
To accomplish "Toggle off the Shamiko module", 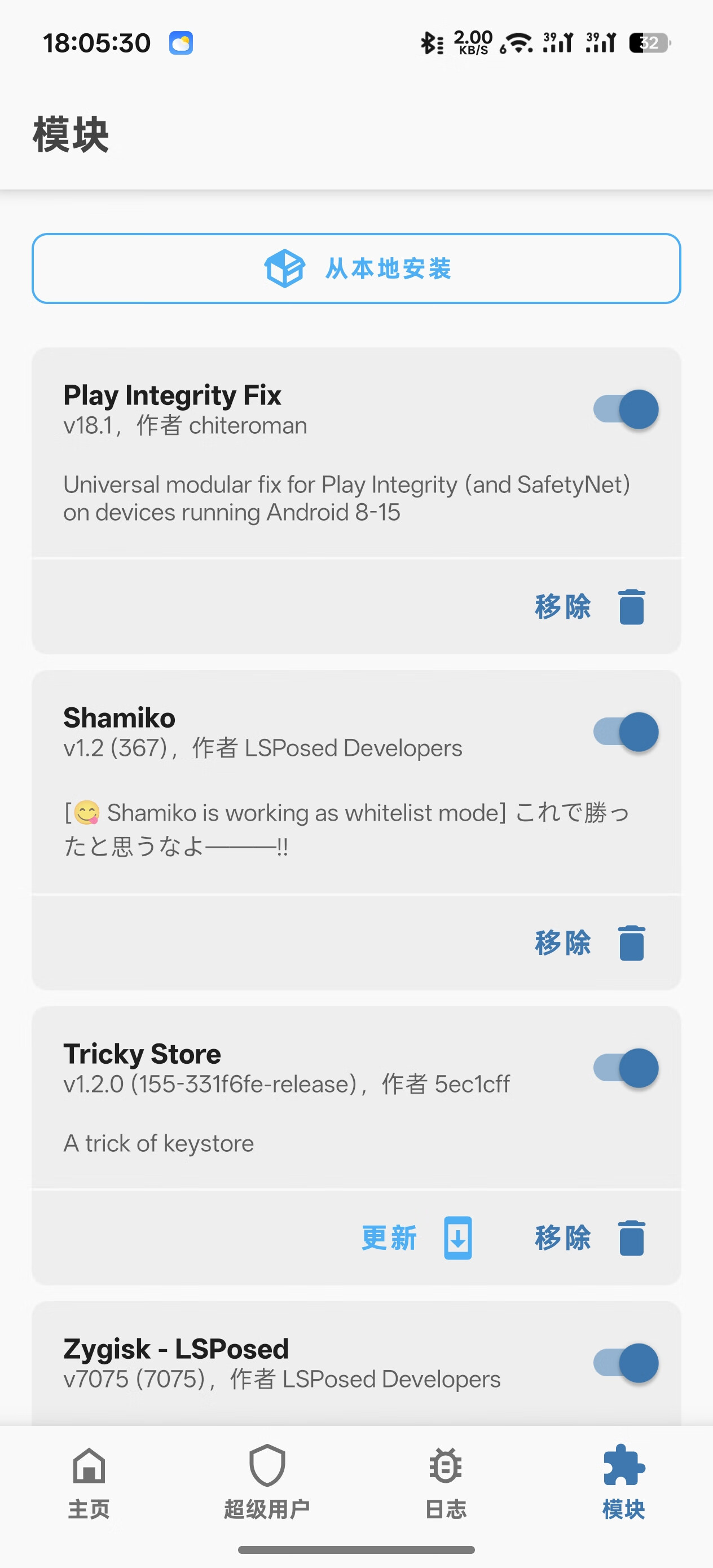I will [x=626, y=732].
